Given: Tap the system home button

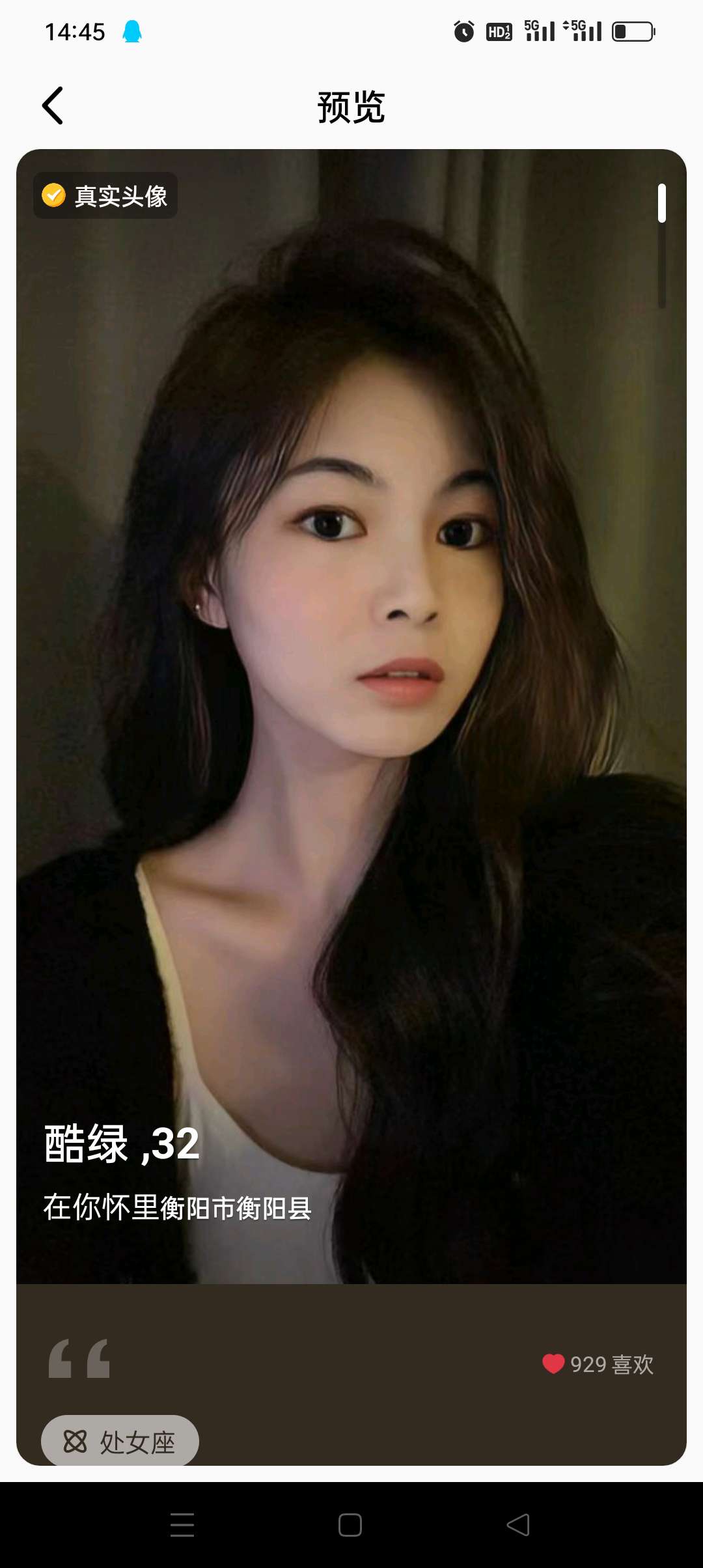Looking at the screenshot, I should click(350, 1525).
